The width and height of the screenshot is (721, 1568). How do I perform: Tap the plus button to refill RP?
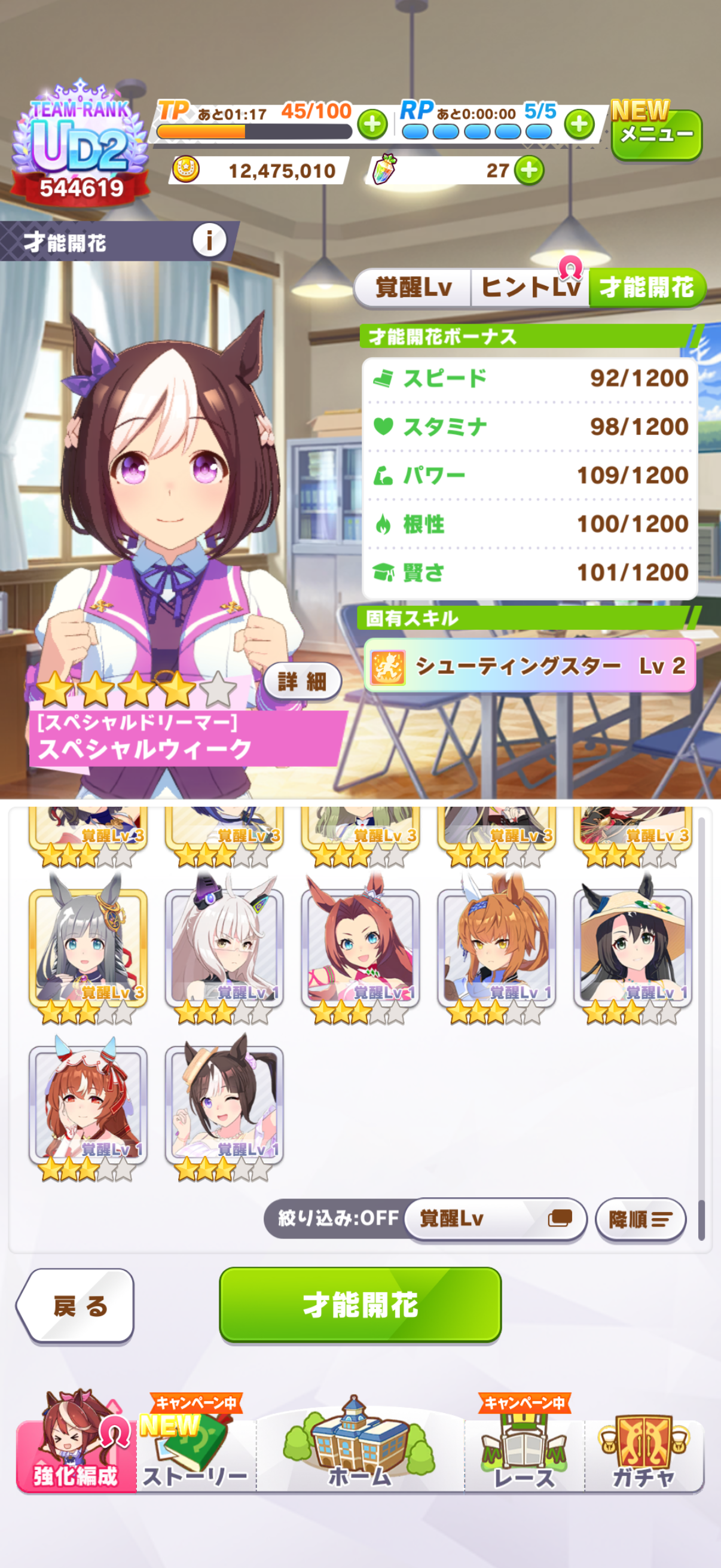click(579, 125)
